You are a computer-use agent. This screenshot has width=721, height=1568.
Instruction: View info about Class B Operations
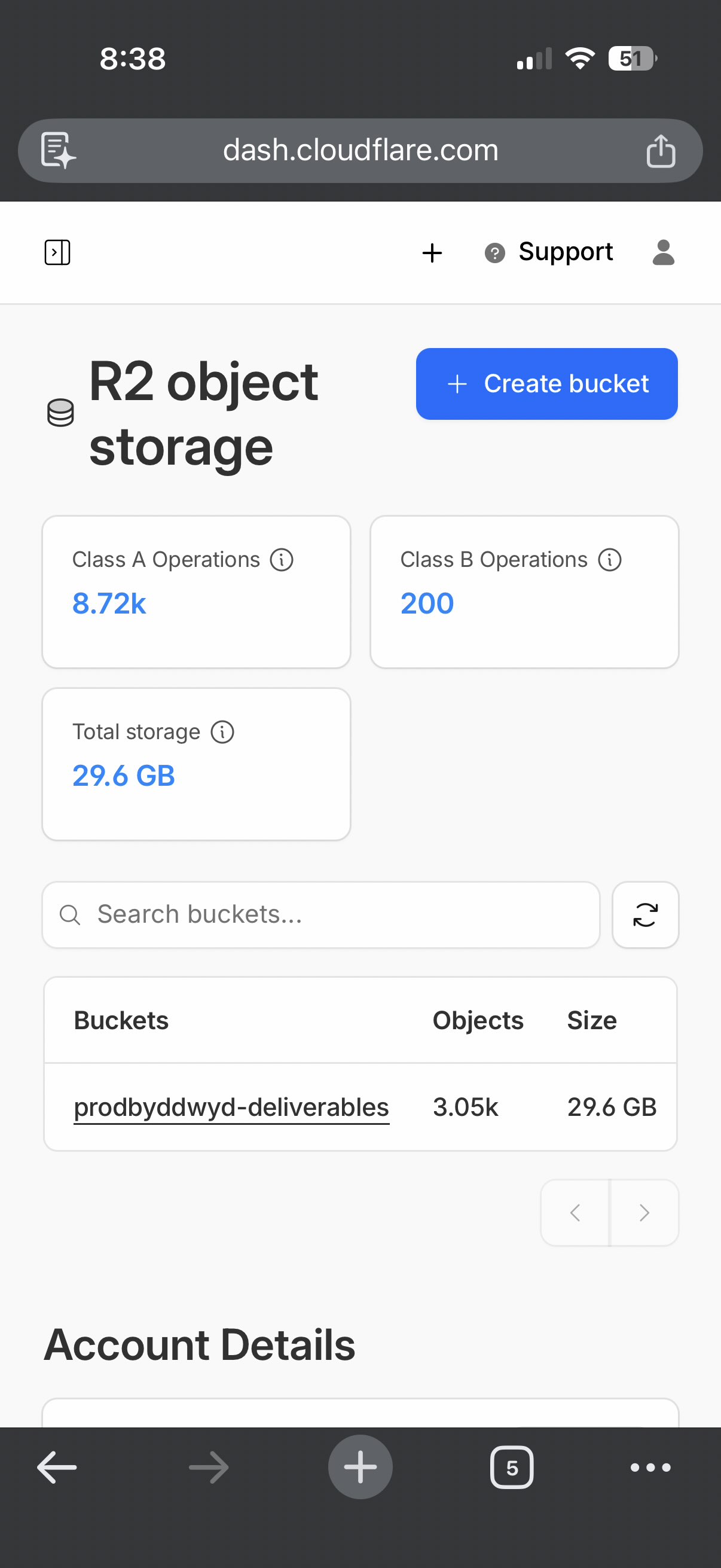click(x=610, y=559)
